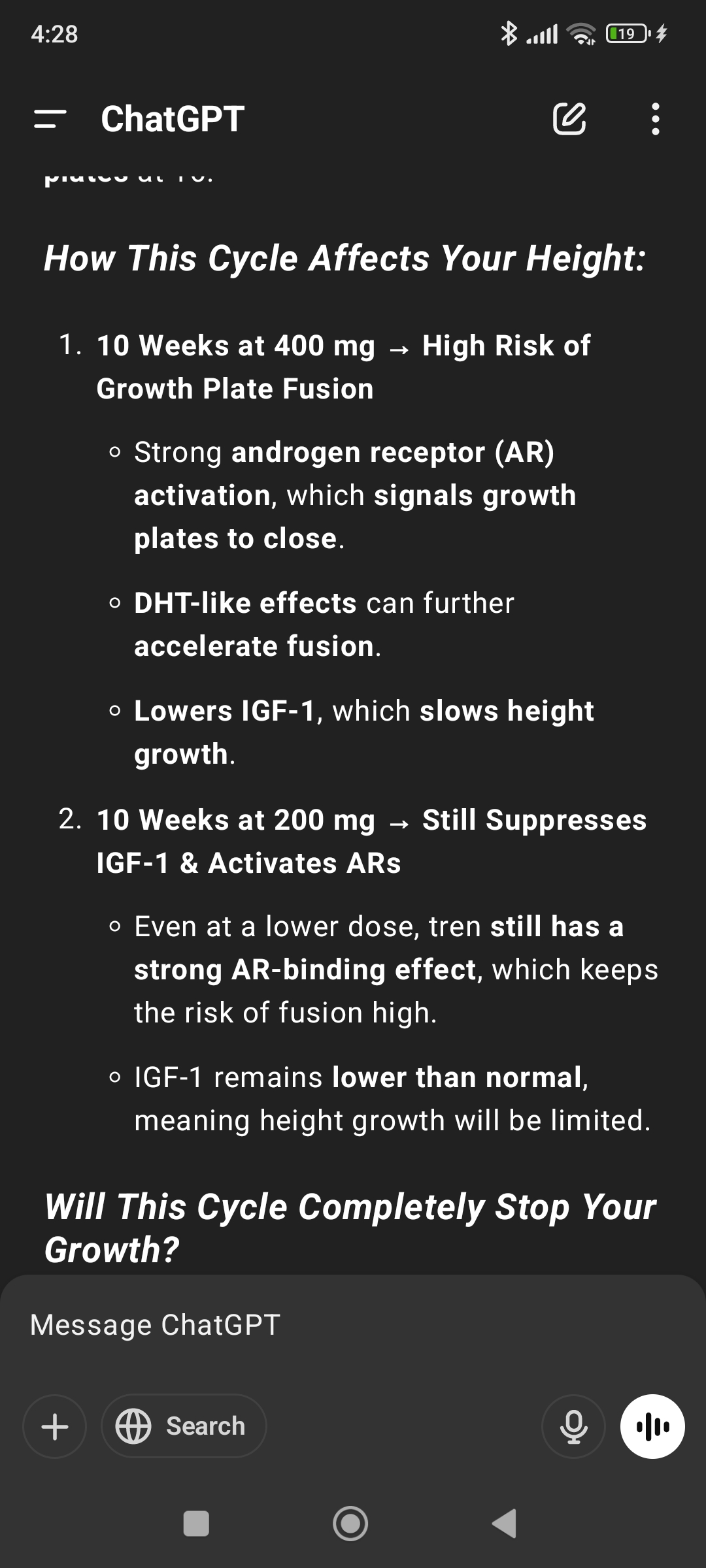Screen dimensions: 706x1568
Task: Go to the home screen via system home button
Action: (x=350, y=1524)
